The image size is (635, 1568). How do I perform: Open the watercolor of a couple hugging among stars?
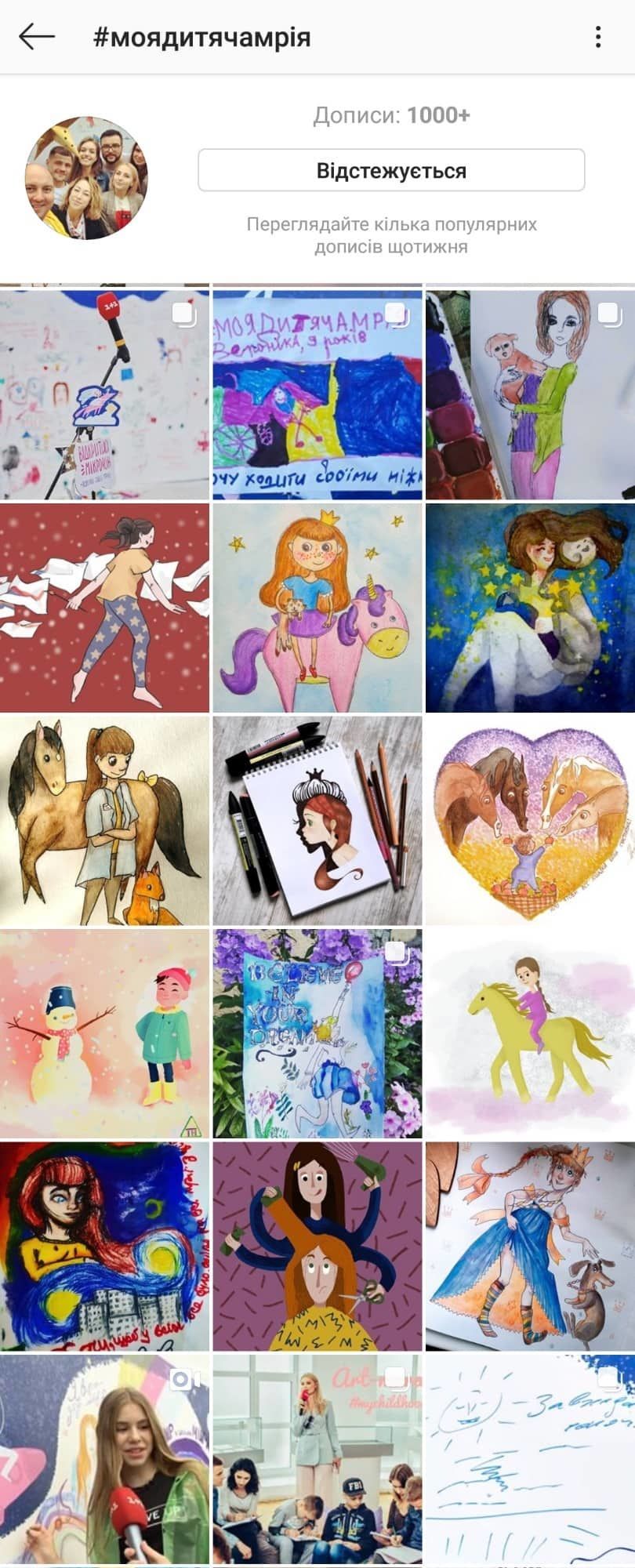(530, 608)
